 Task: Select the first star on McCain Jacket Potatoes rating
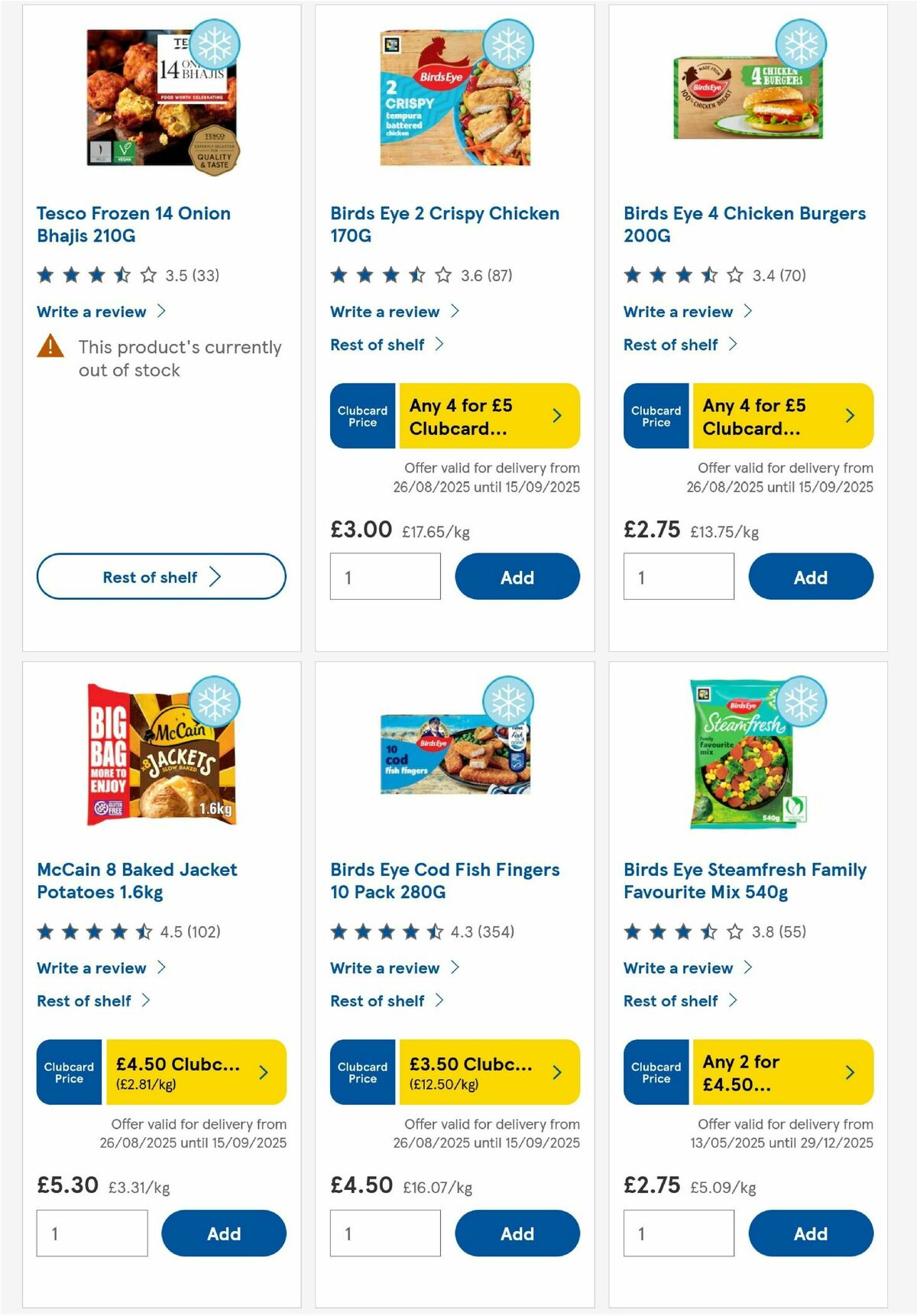pyautogui.click(x=44, y=932)
